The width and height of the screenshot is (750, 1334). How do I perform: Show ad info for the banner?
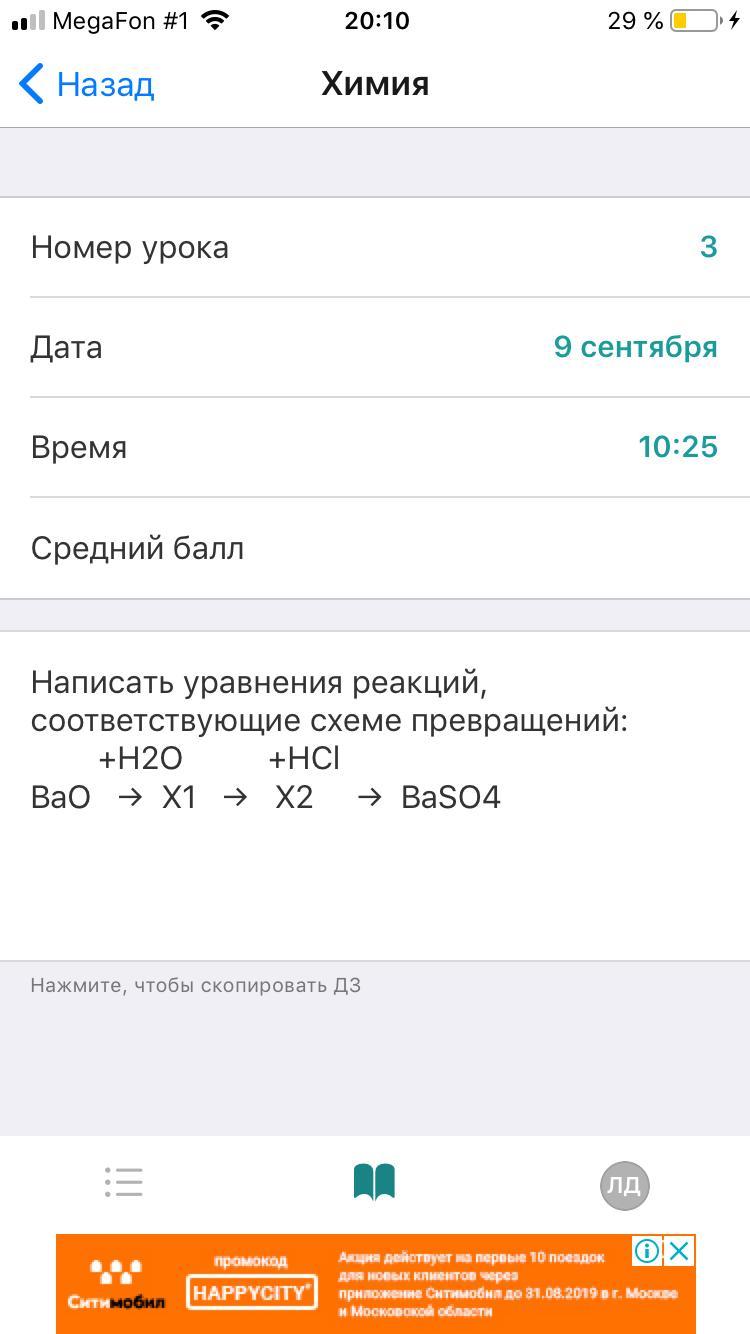(647, 1251)
